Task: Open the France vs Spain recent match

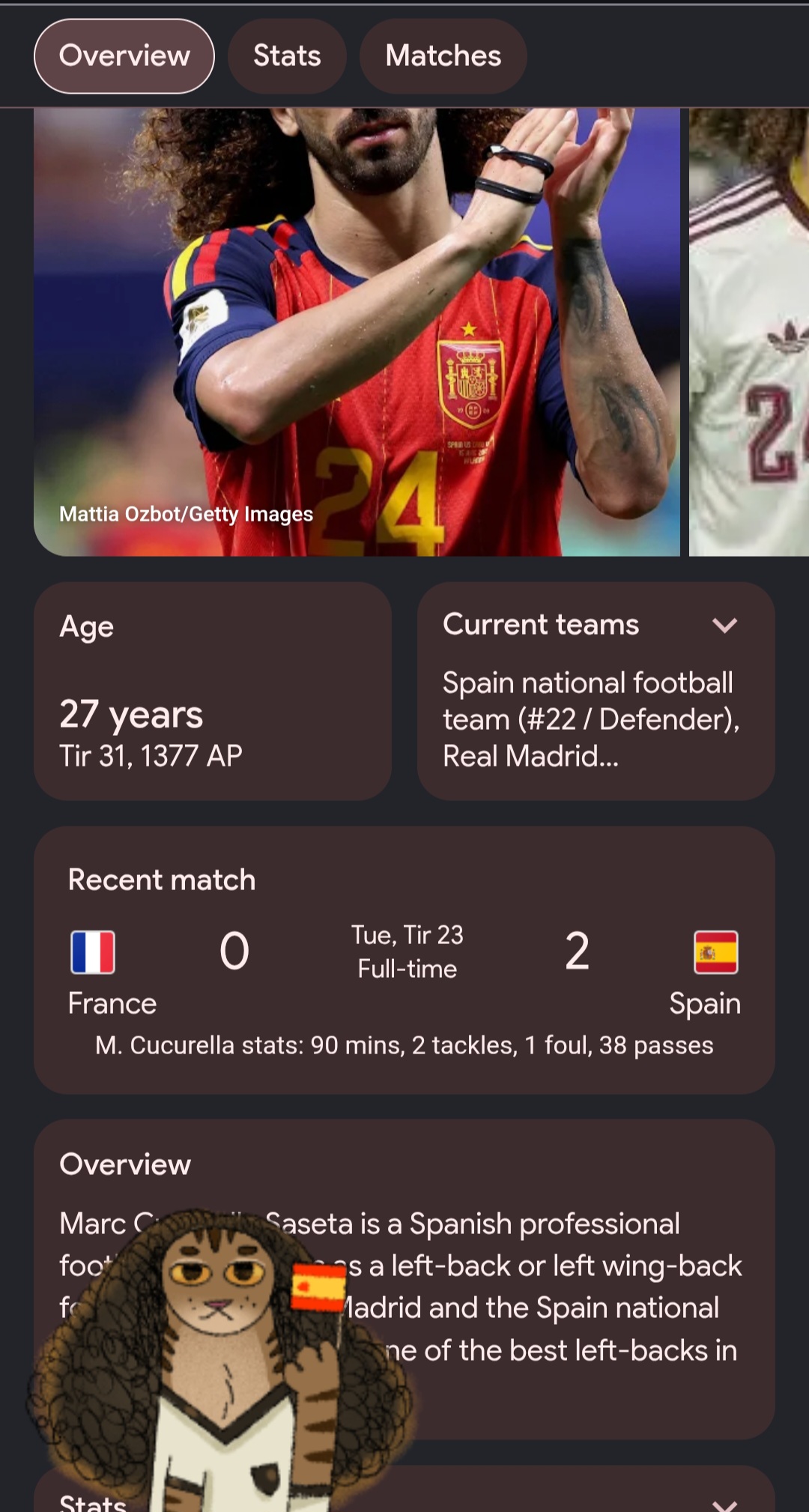Action: click(404, 960)
